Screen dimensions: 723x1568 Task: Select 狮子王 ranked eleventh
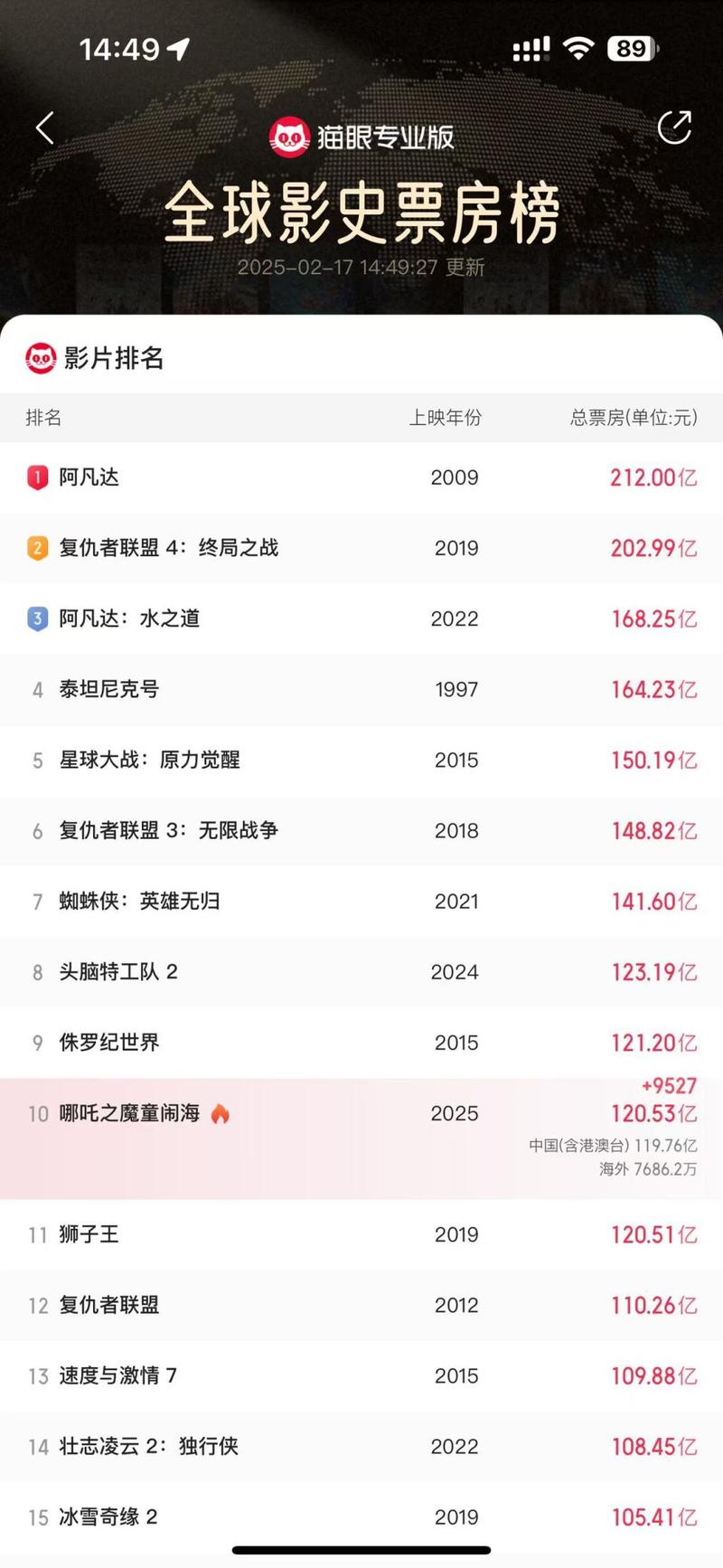(361, 1234)
